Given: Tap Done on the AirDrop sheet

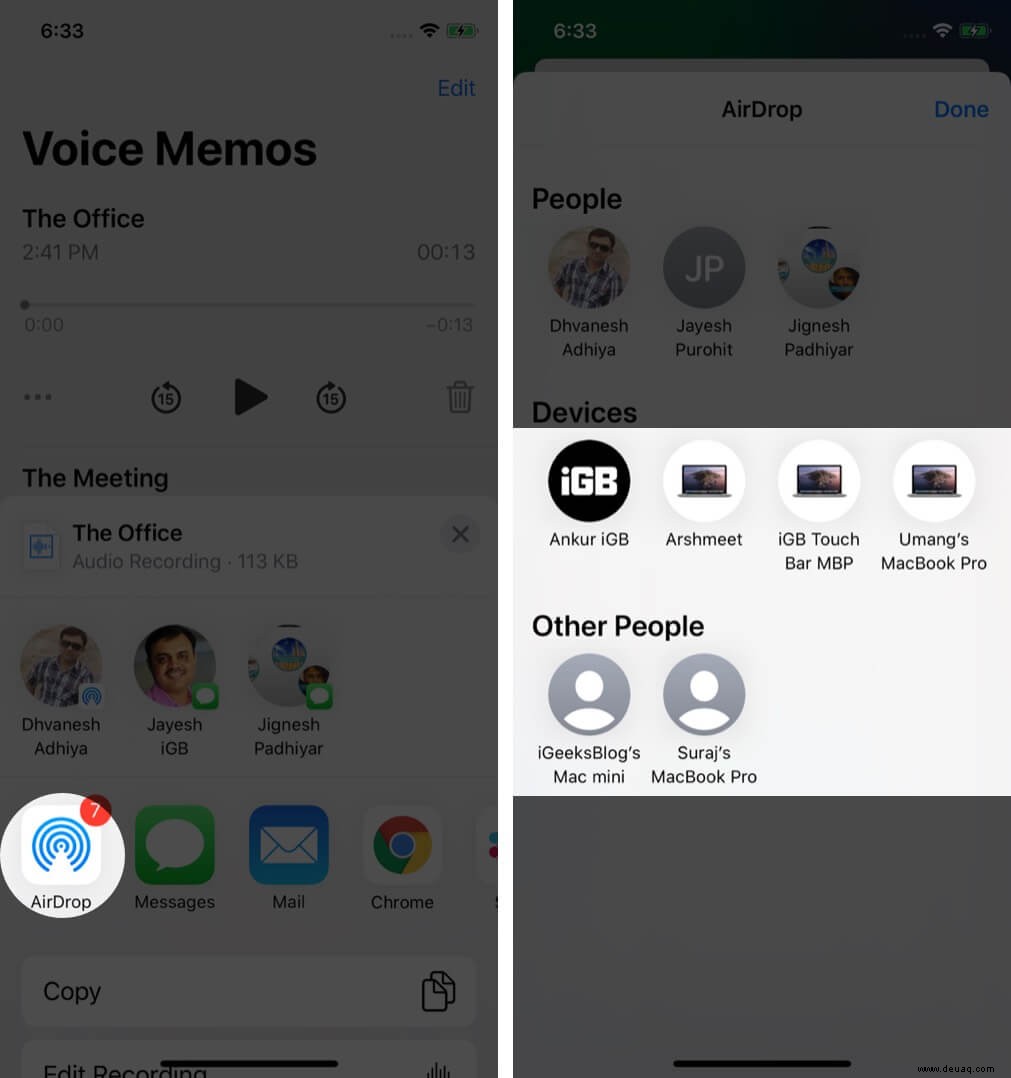Looking at the screenshot, I should pos(960,109).
